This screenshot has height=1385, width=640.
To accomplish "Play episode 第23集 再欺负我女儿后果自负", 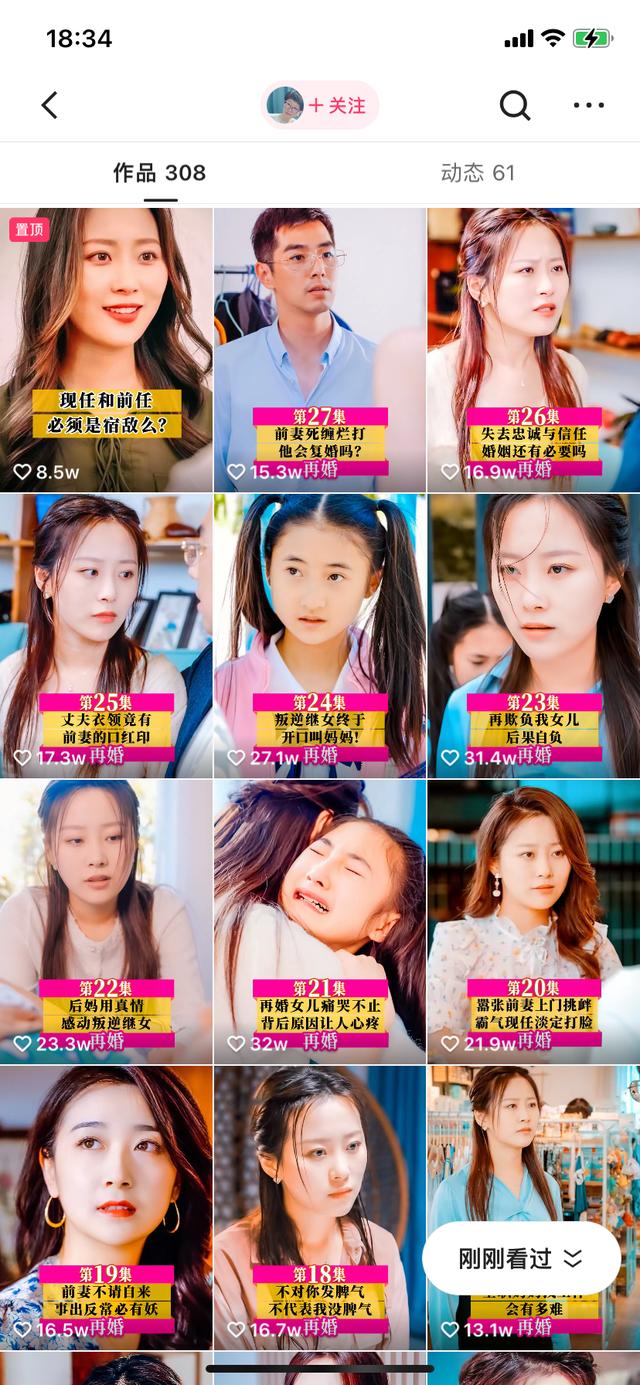I will coord(534,636).
